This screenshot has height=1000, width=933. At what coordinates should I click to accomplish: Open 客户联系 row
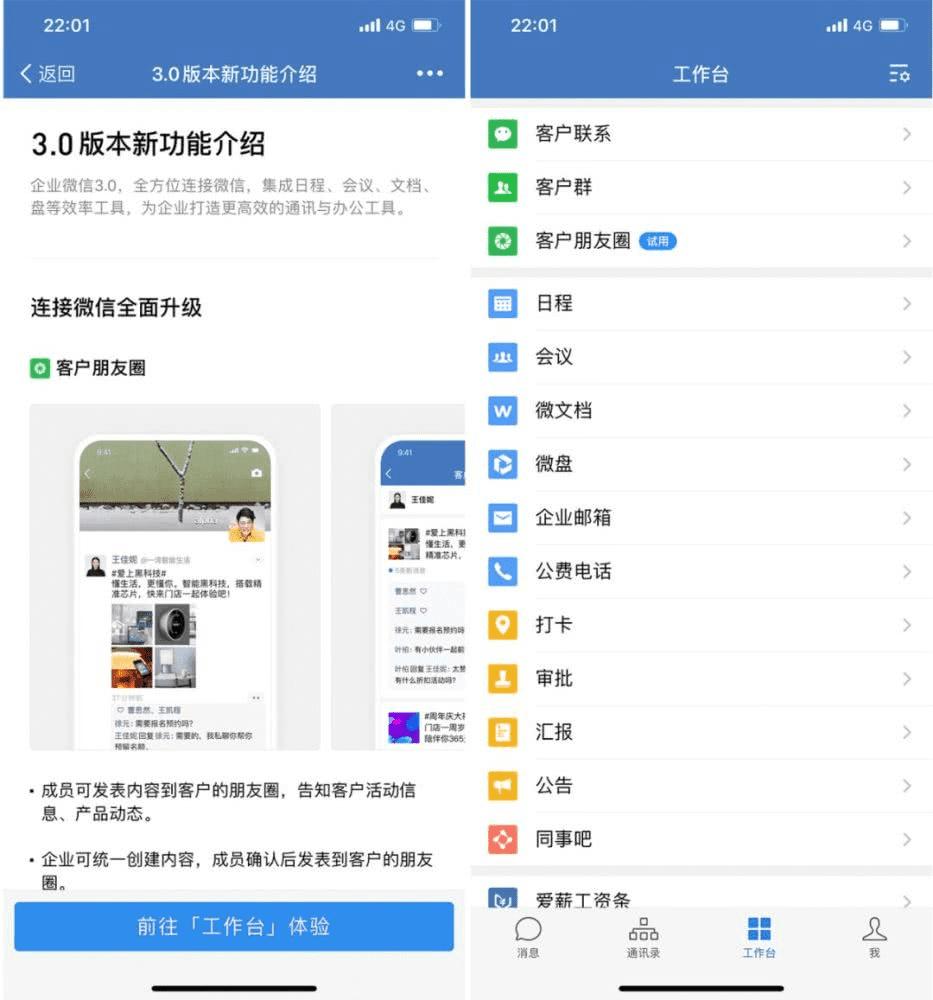700,134
